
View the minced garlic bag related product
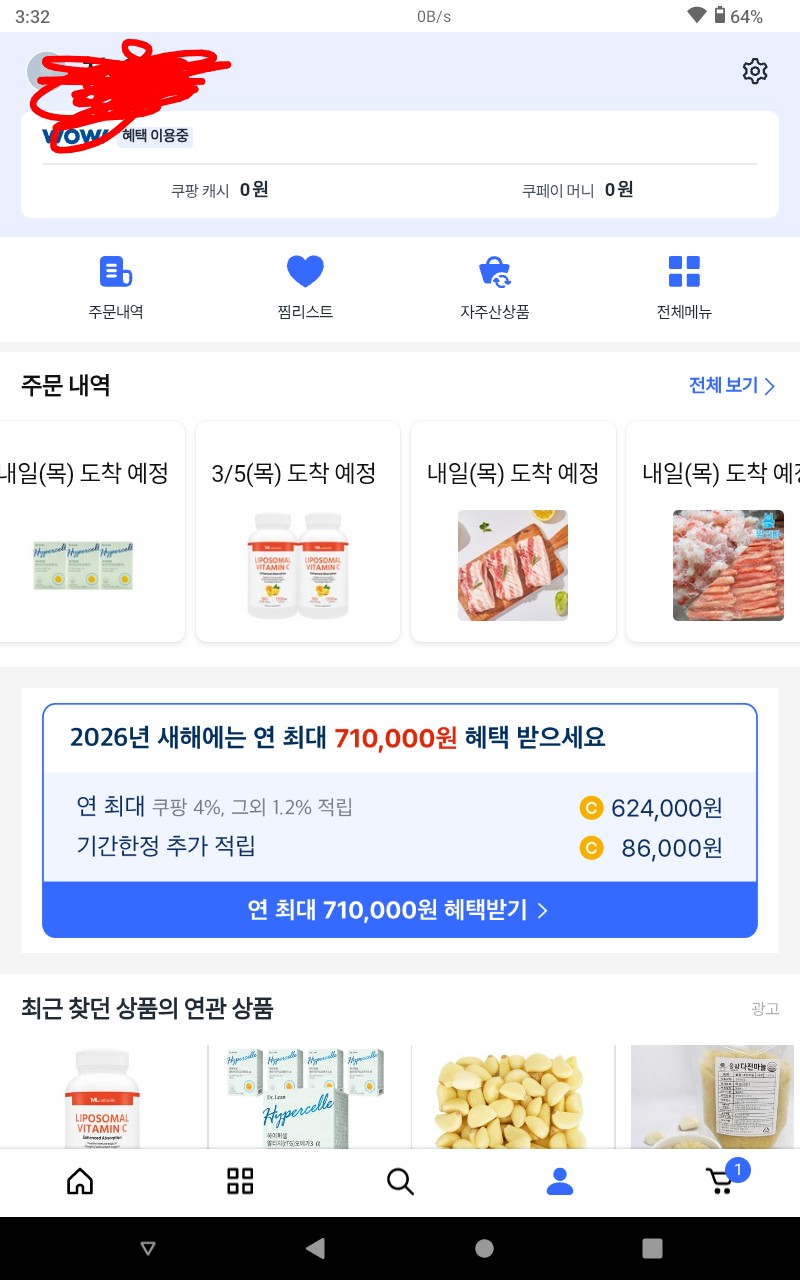713,1096
